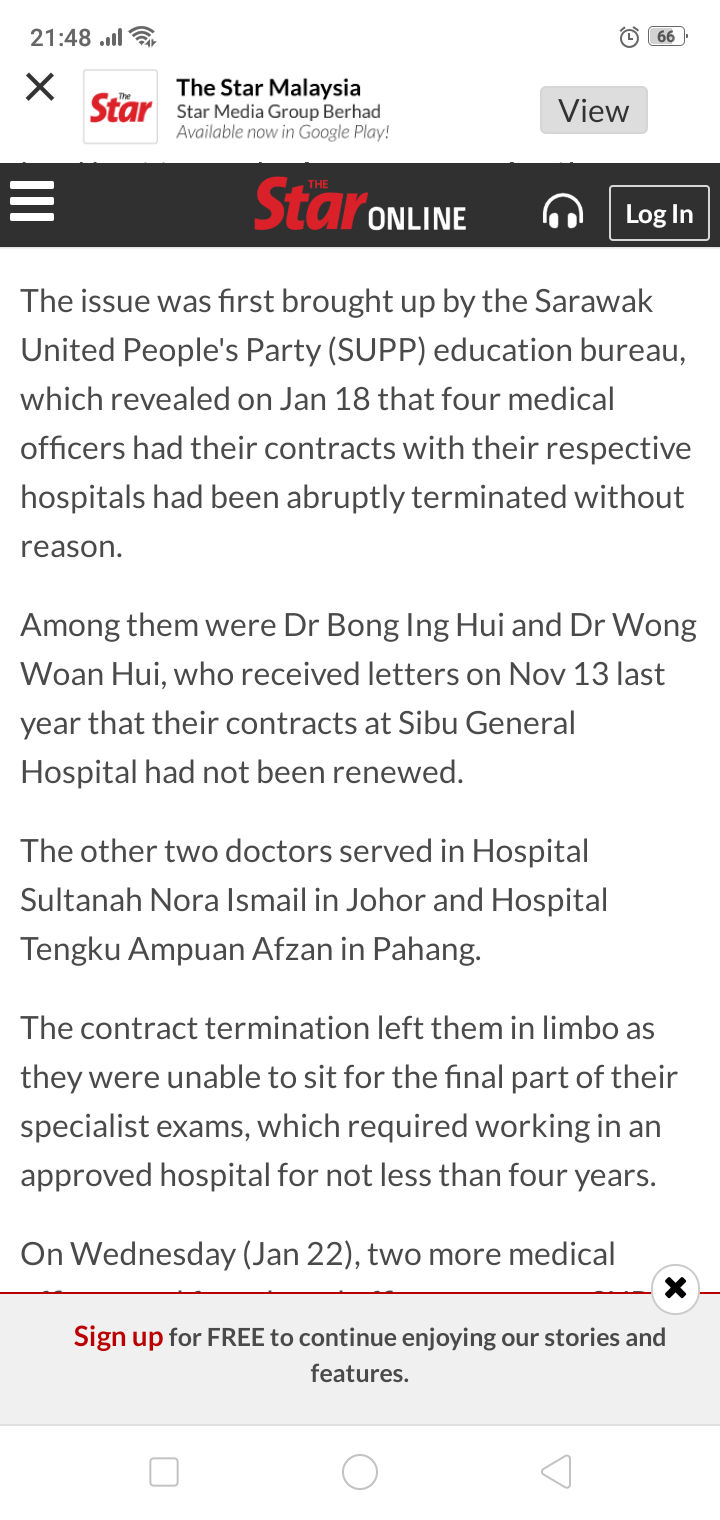Dismiss the Star Malaysia app banner
The height and width of the screenshot is (1520, 720).
click(40, 88)
